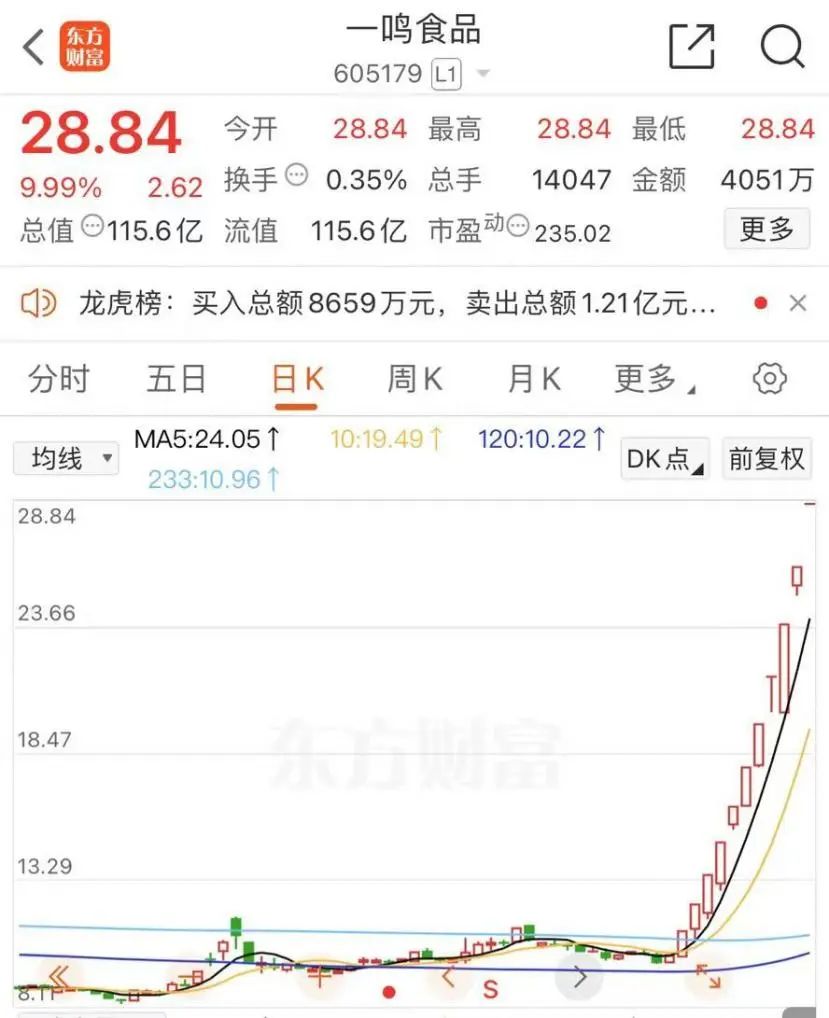Open the 均线 indicator dropdown
This screenshot has width=829, height=1018.
(65, 458)
